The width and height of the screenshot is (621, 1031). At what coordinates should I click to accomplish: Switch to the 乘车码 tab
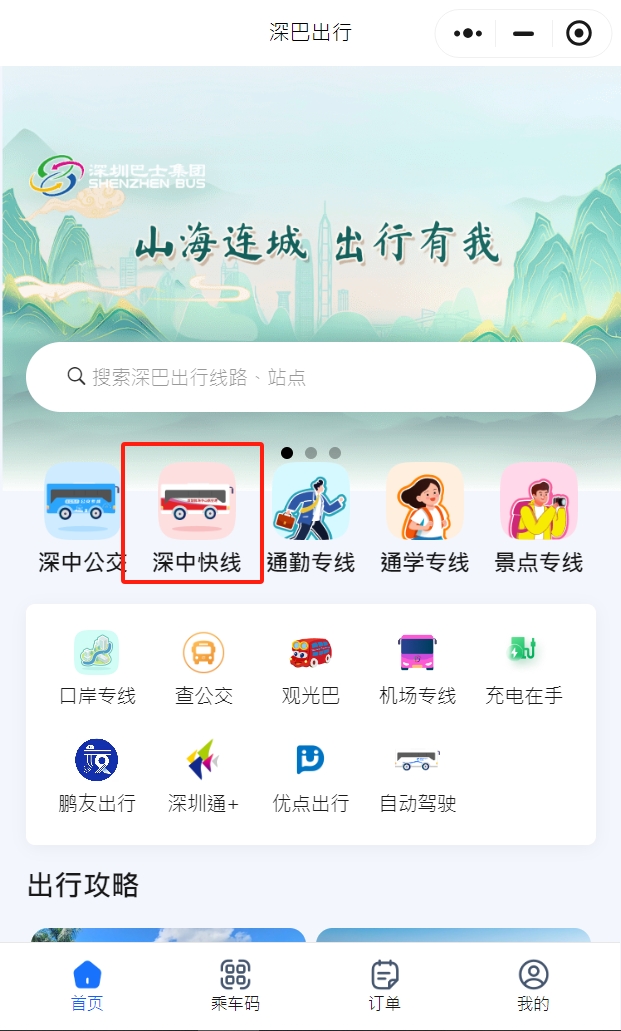(x=235, y=984)
